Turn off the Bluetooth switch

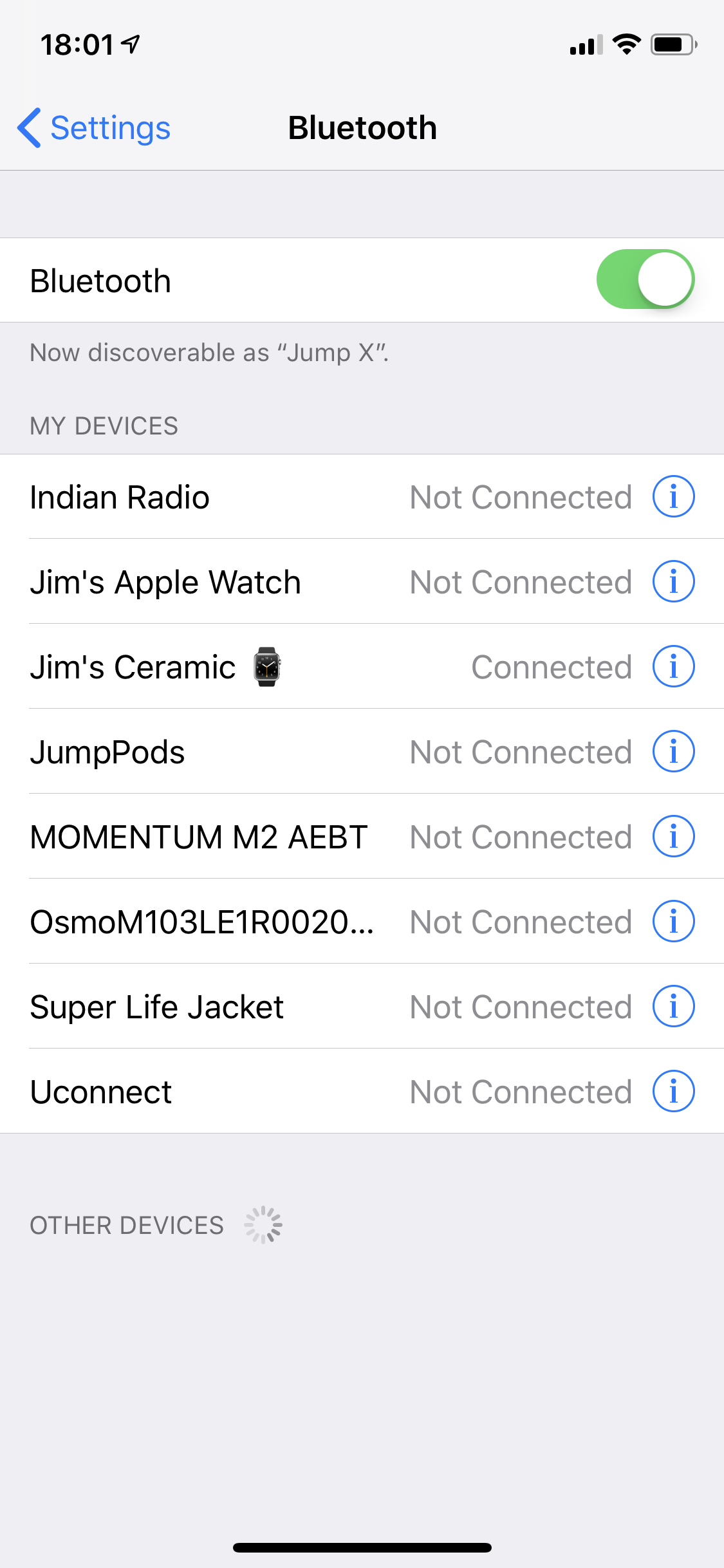pos(645,279)
